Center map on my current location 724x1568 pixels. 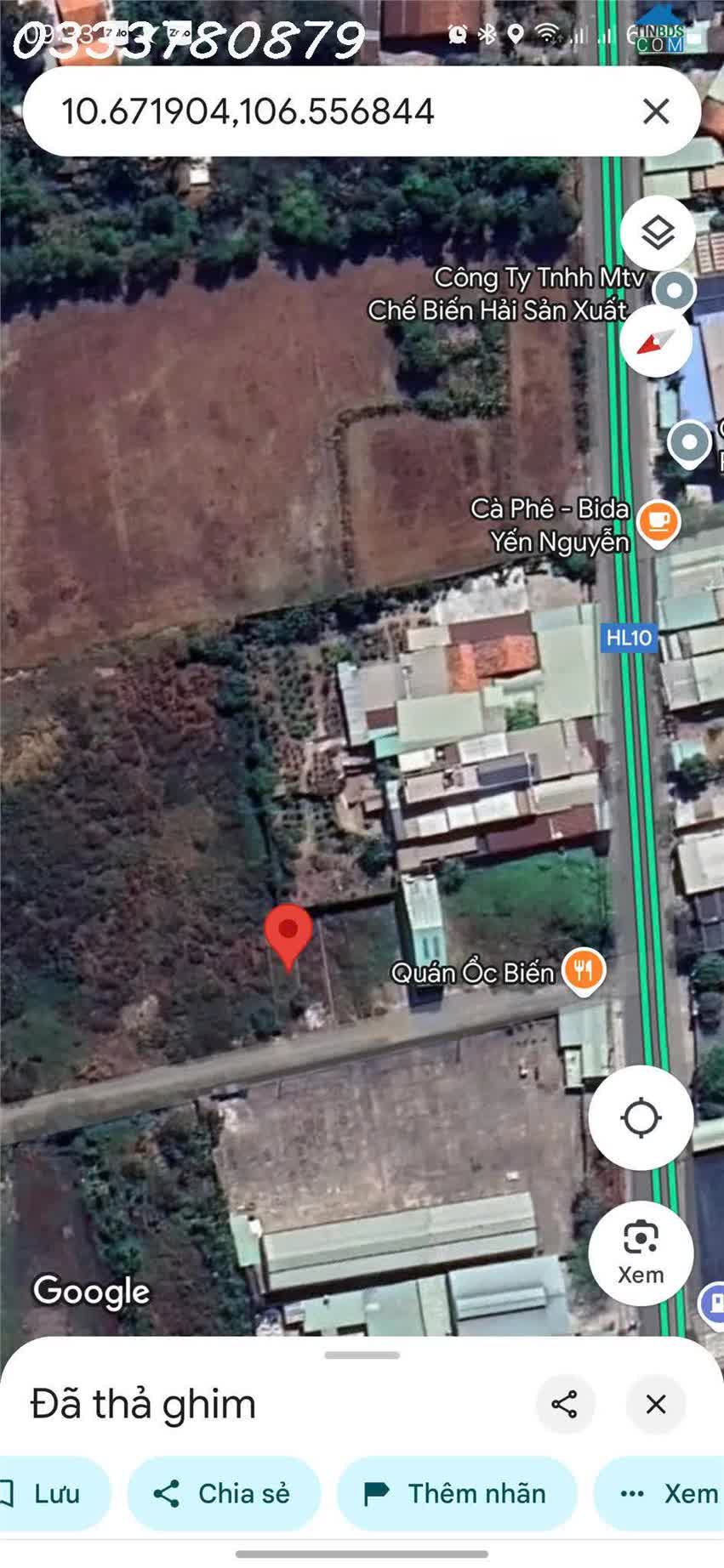tap(641, 1117)
